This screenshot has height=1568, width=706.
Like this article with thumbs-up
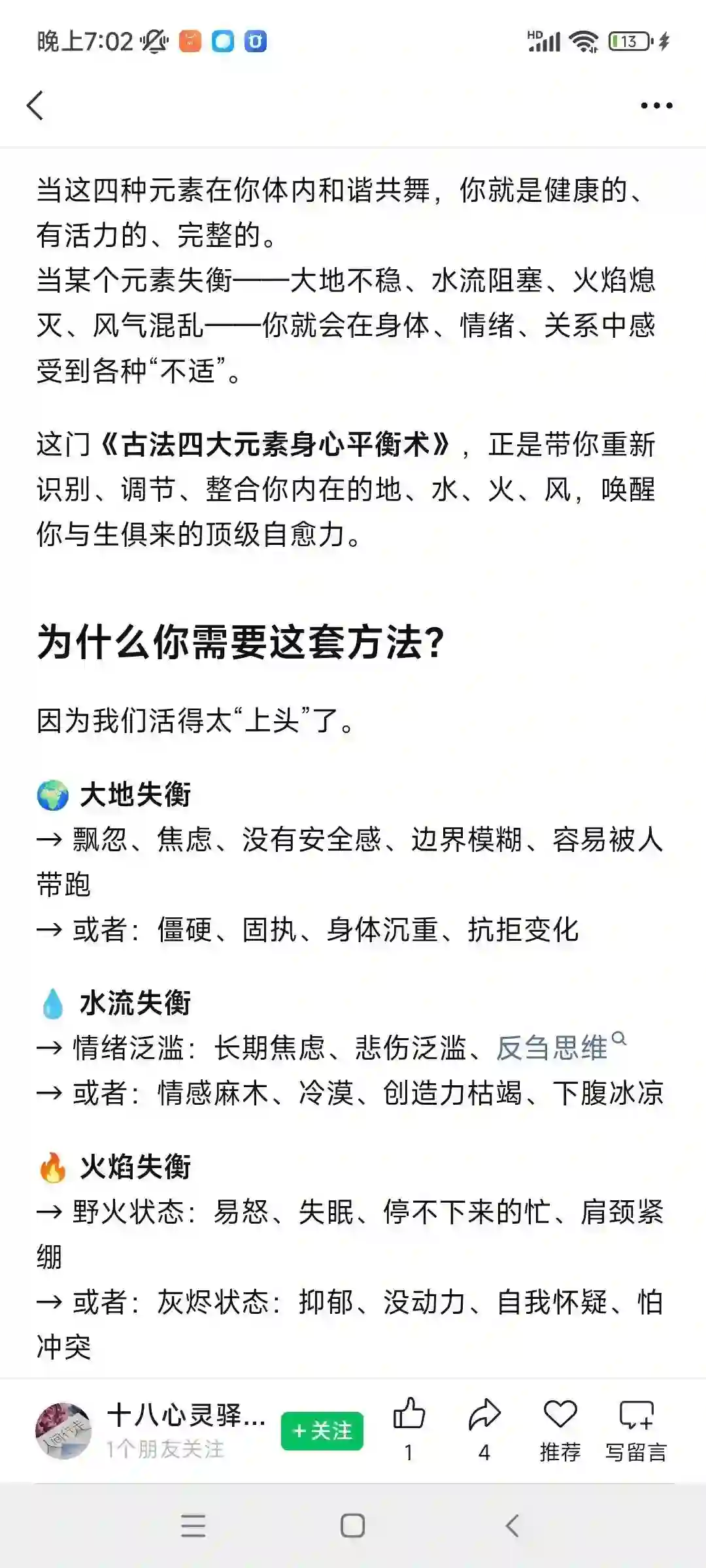pos(409,1429)
